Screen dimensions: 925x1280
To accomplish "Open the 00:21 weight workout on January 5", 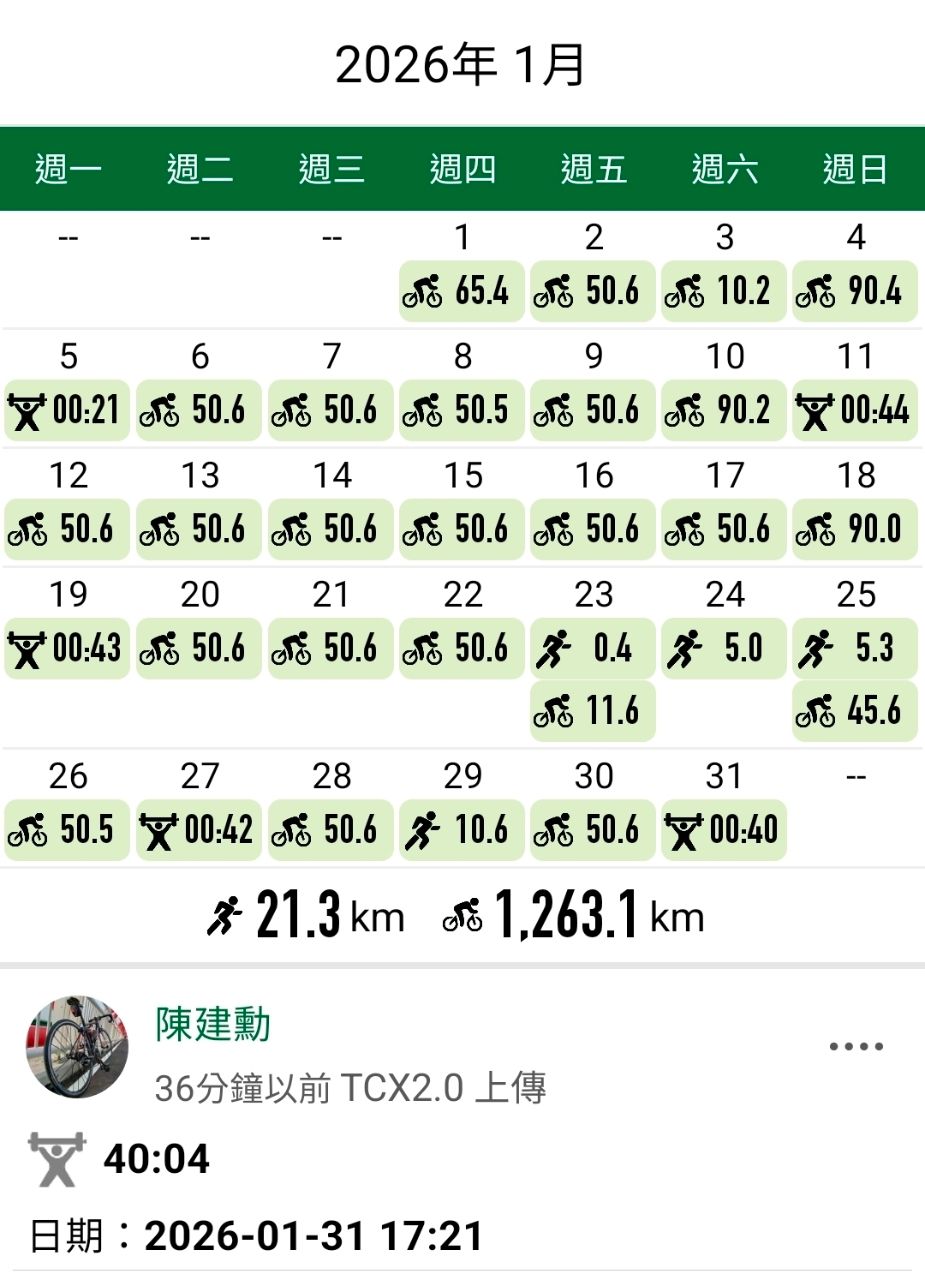I will (68, 410).
